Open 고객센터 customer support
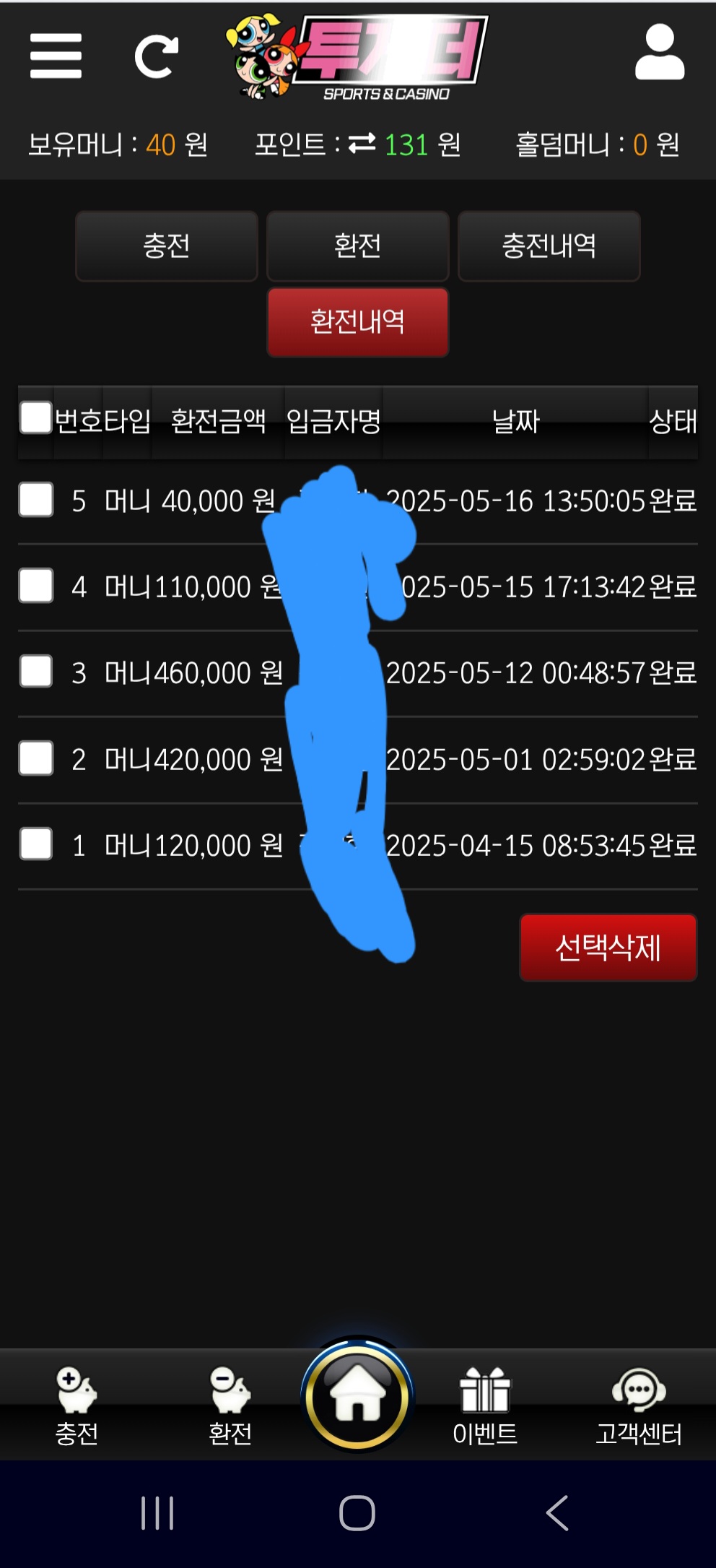 638,1405
